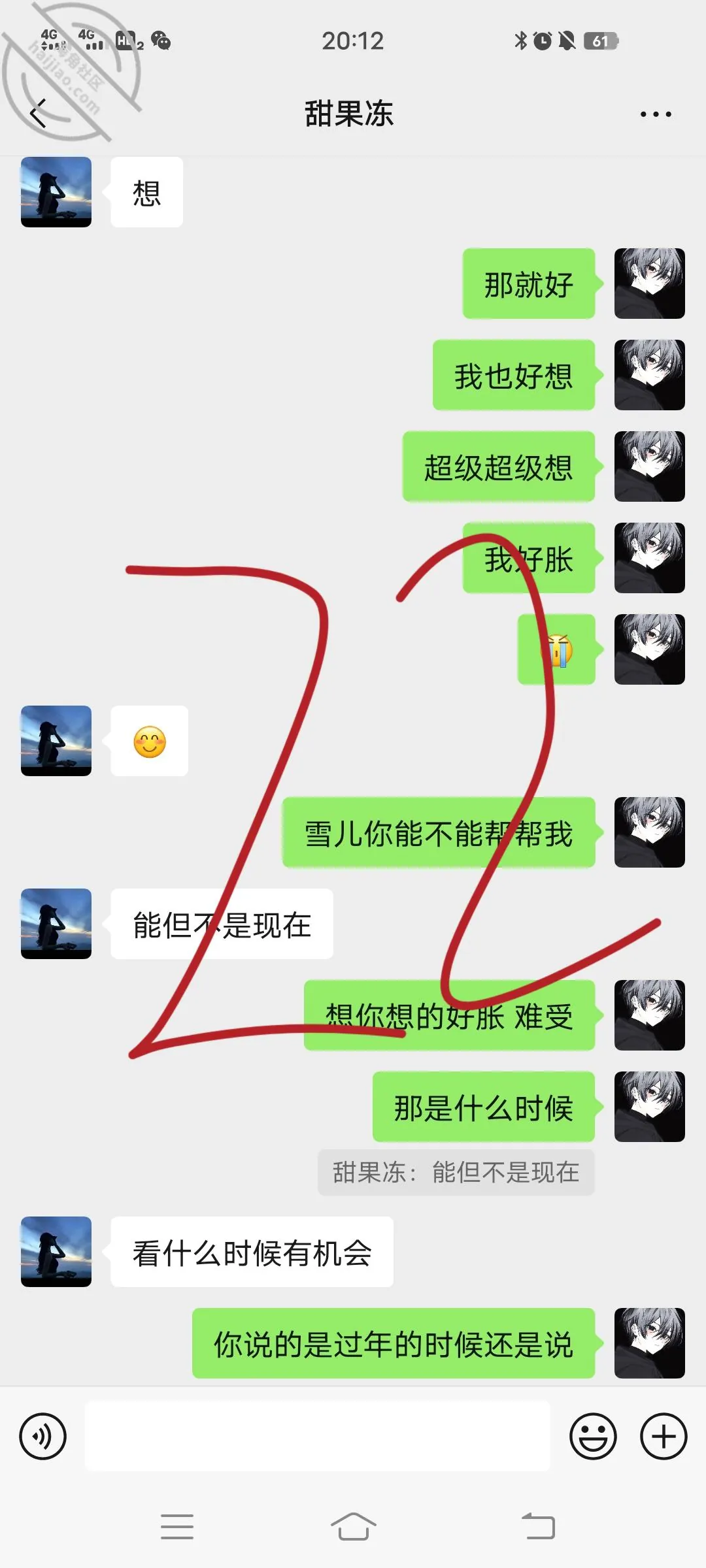Tap system home button
The width and height of the screenshot is (706, 1568).
[x=353, y=1527]
